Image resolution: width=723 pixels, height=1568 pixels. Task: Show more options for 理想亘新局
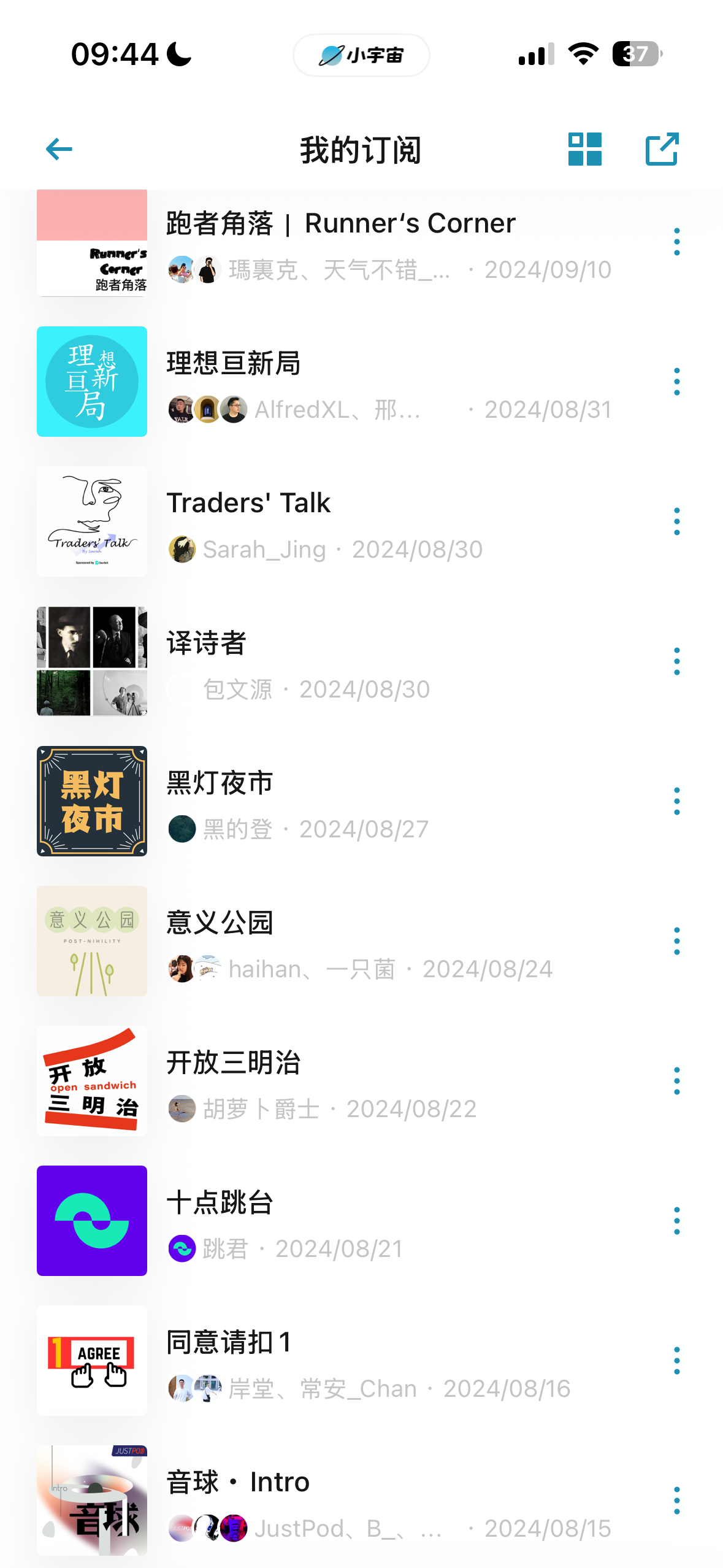(x=676, y=382)
